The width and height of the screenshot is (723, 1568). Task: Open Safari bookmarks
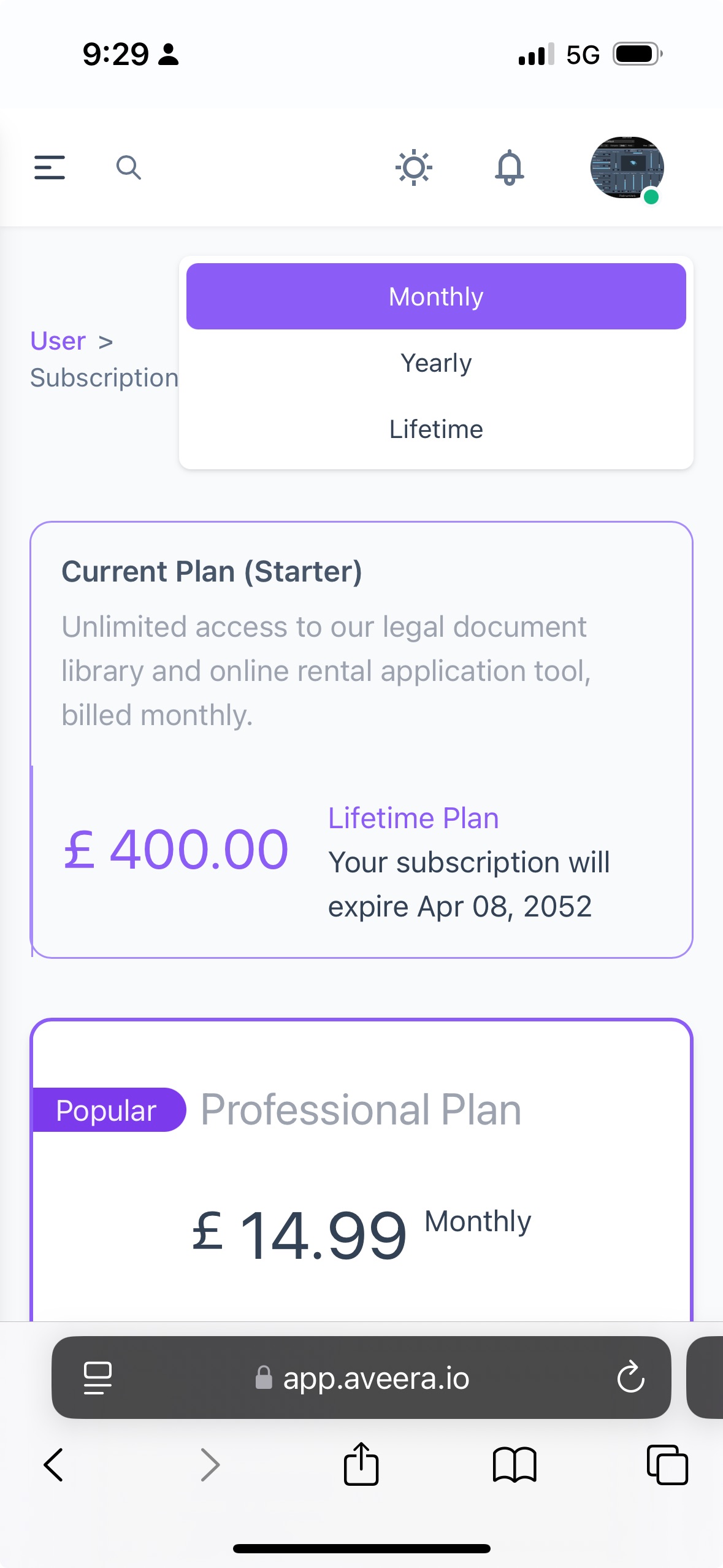[x=515, y=1465]
